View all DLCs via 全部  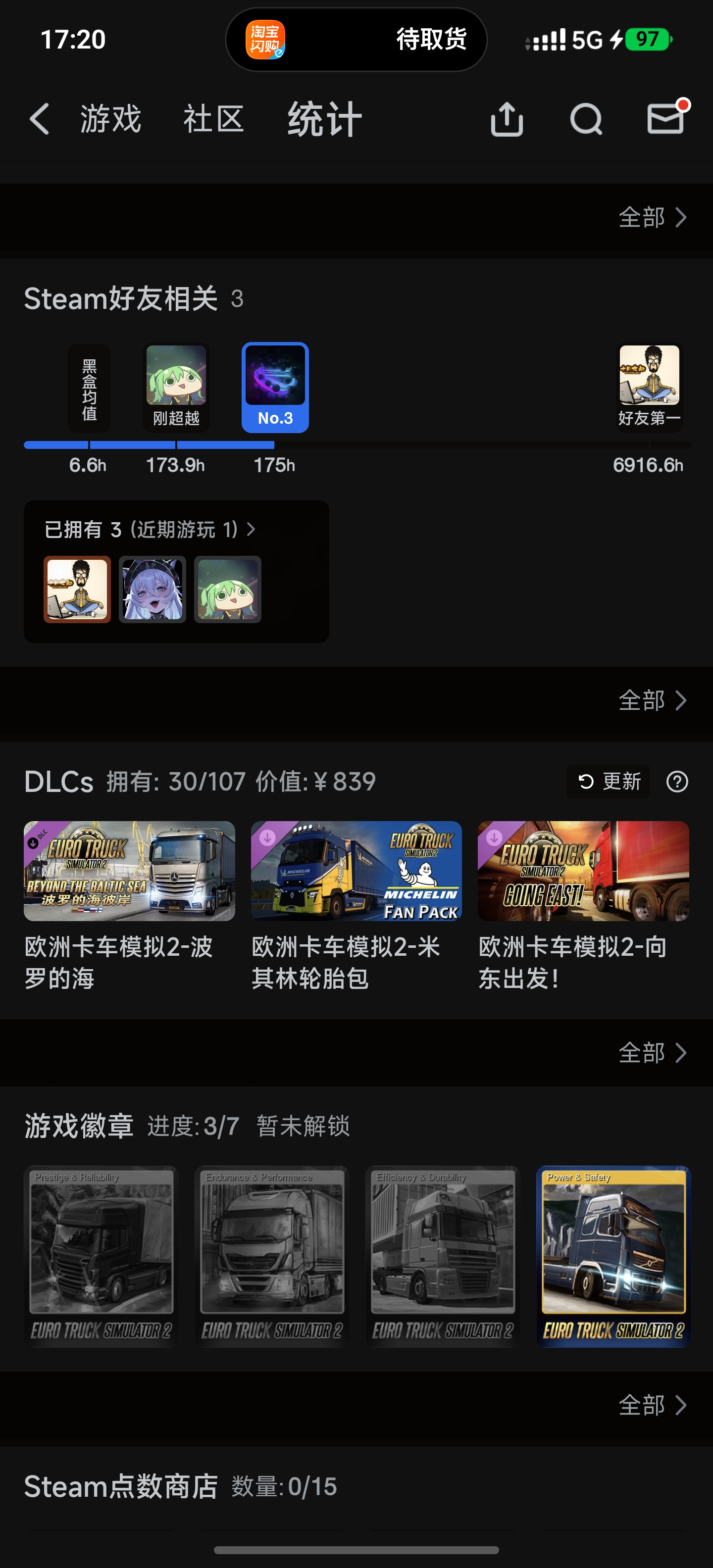(x=652, y=1052)
